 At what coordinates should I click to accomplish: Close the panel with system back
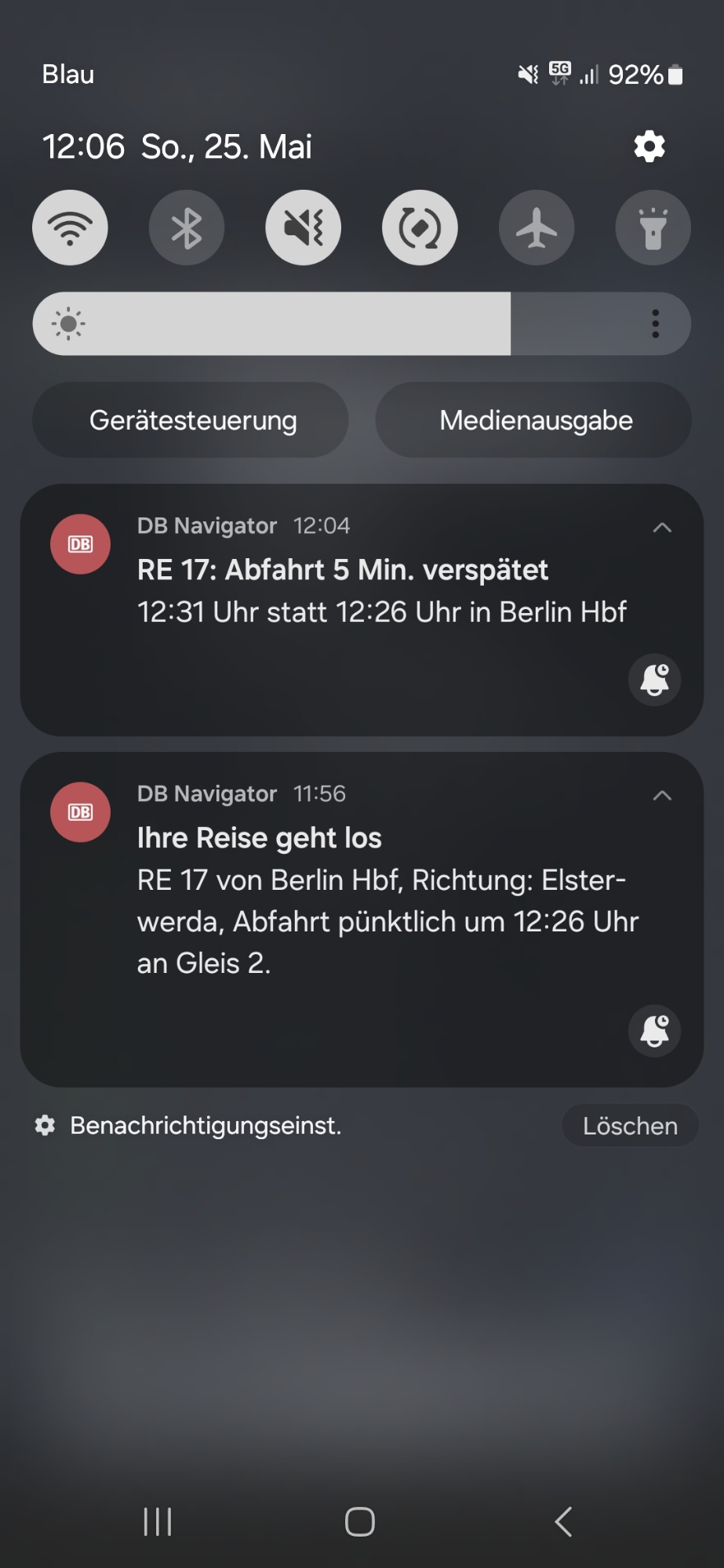point(562,1522)
